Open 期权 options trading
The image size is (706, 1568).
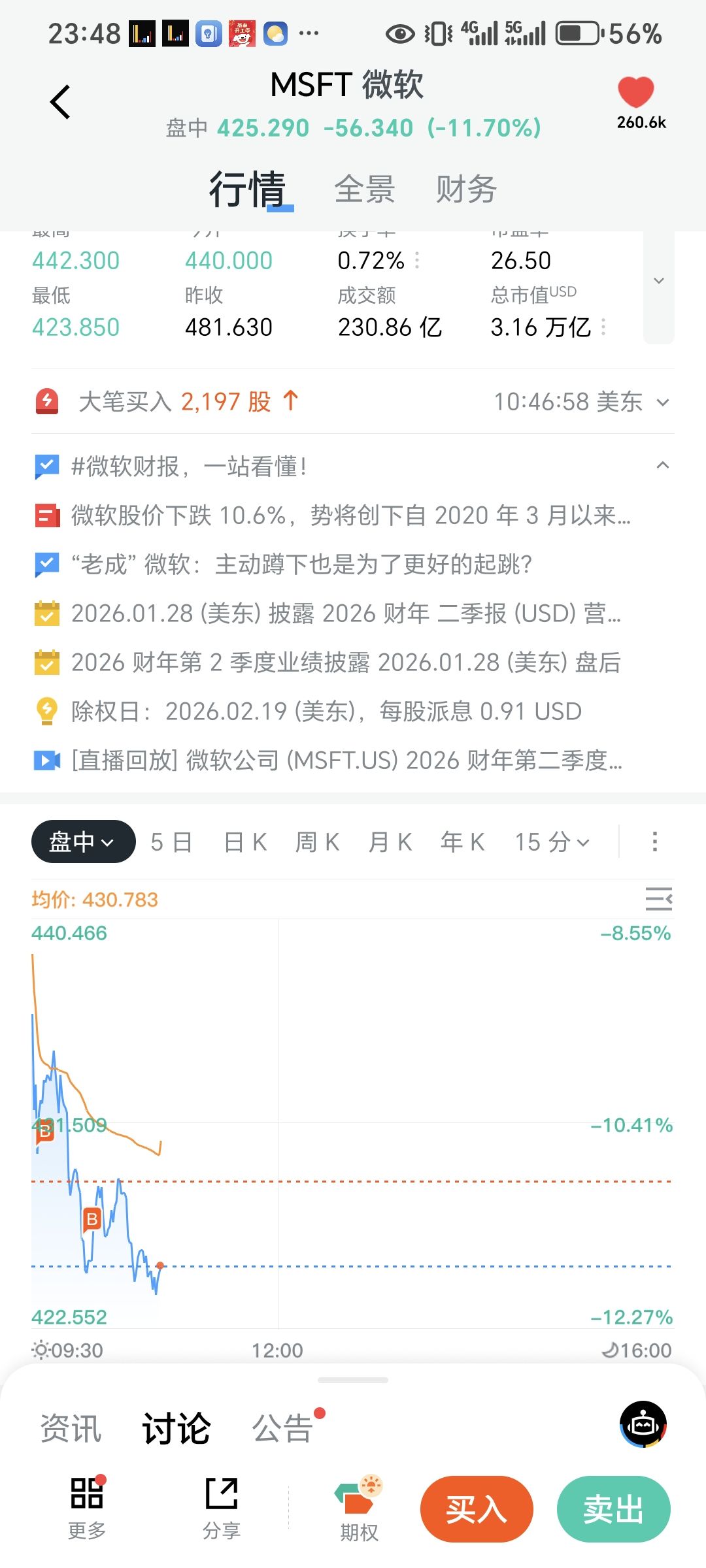point(359,1508)
